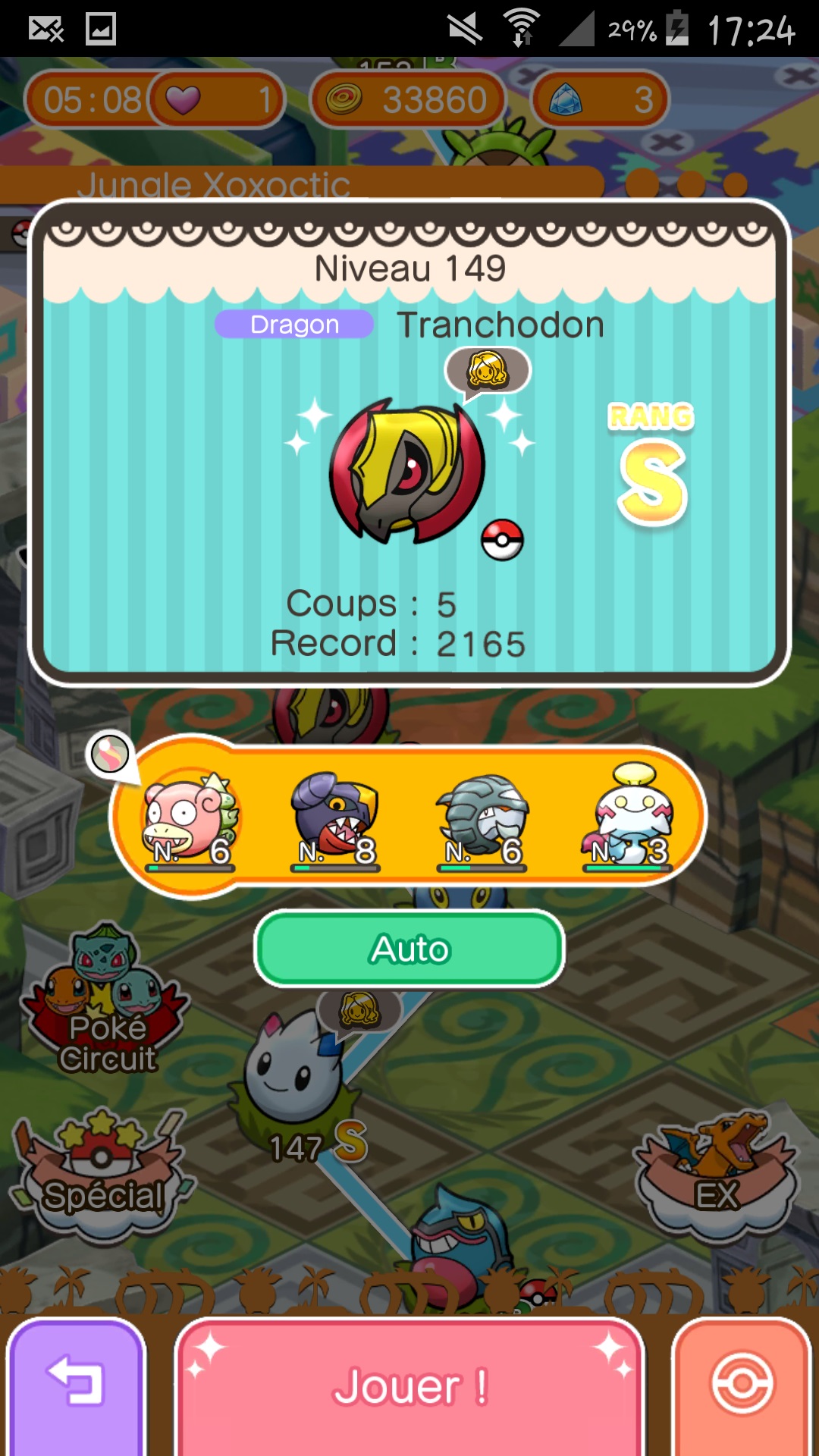Select the level 3 Chingling-like team slot

coord(629,819)
